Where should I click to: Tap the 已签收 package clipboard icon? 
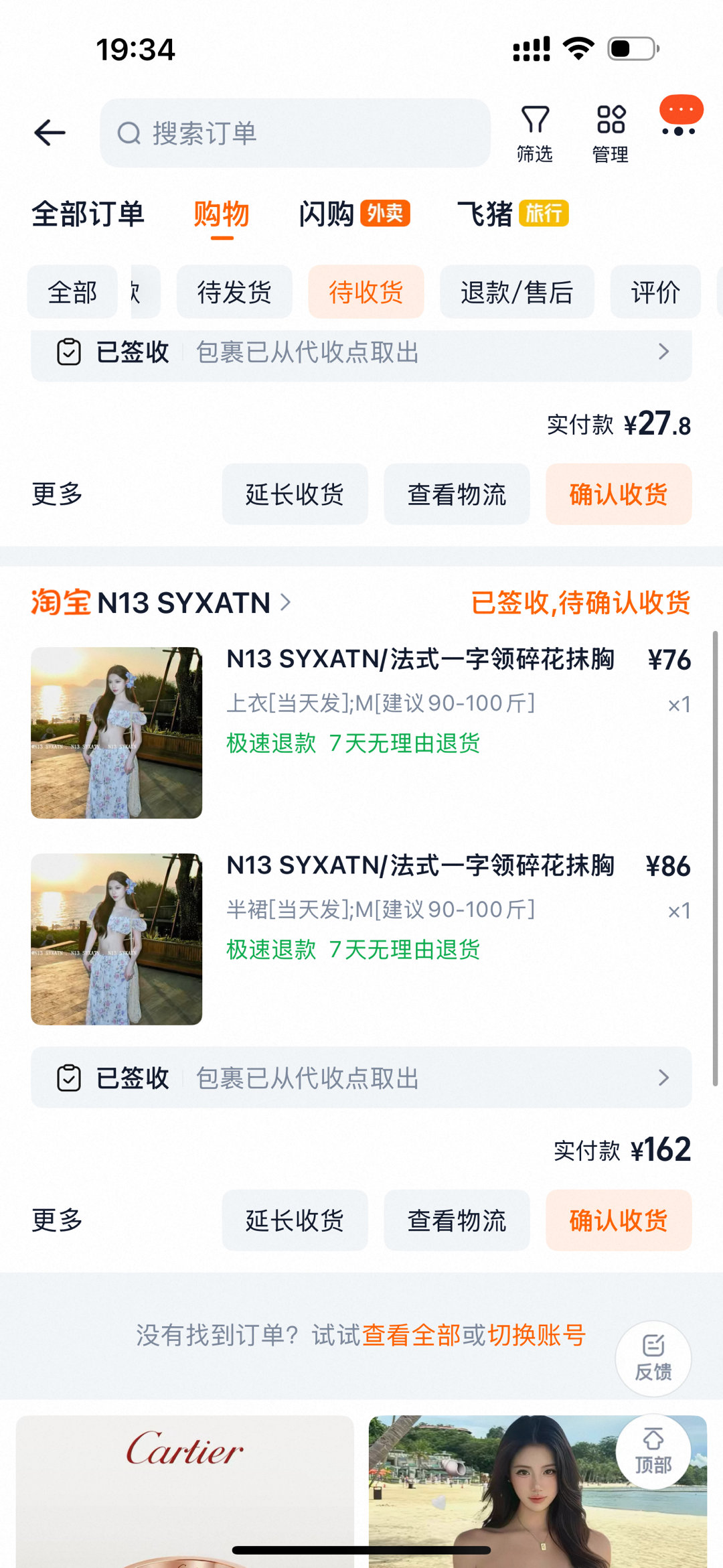pos(70,352)
